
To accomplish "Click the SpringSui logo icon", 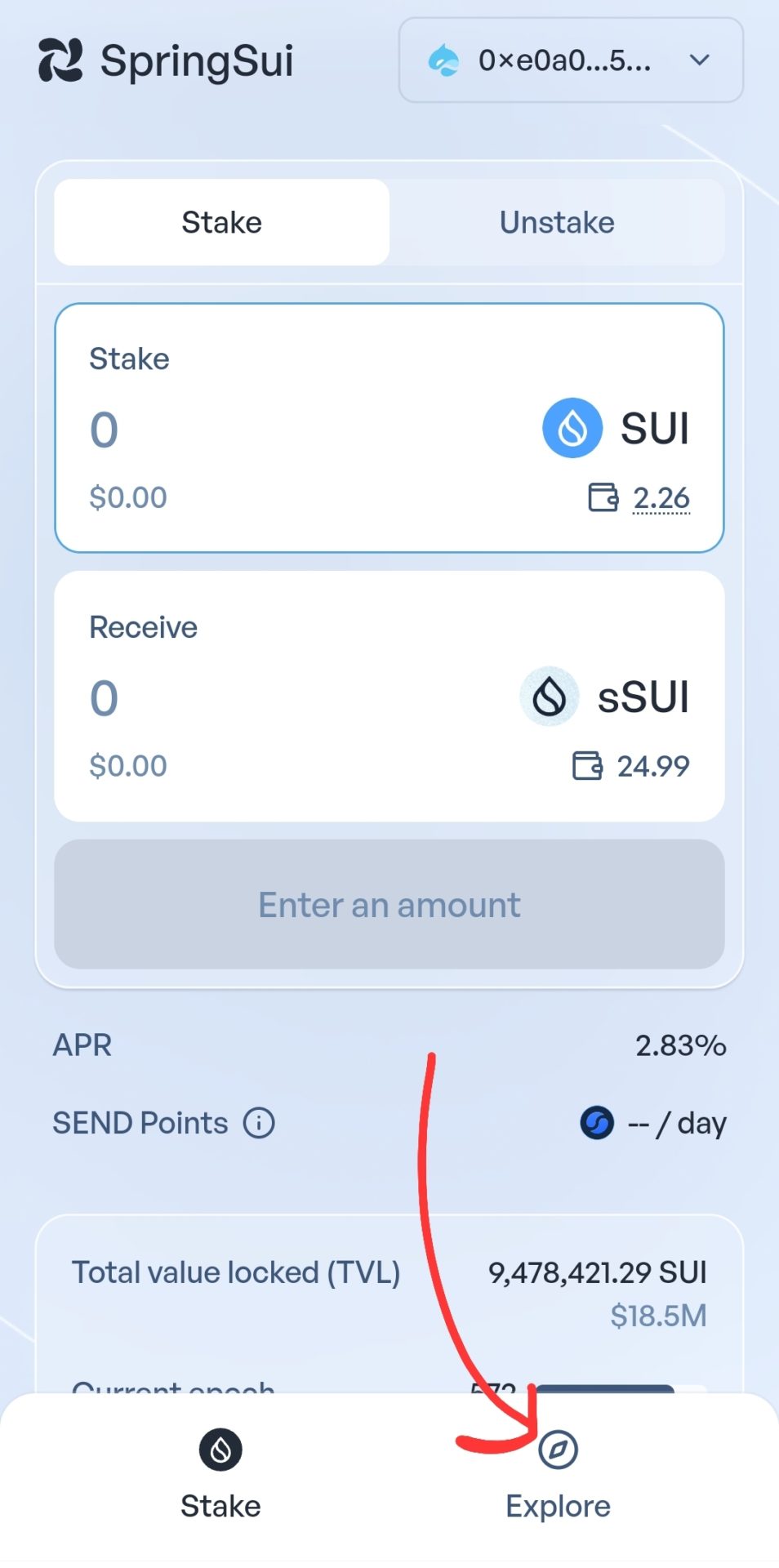I will (x=60, y=60).
